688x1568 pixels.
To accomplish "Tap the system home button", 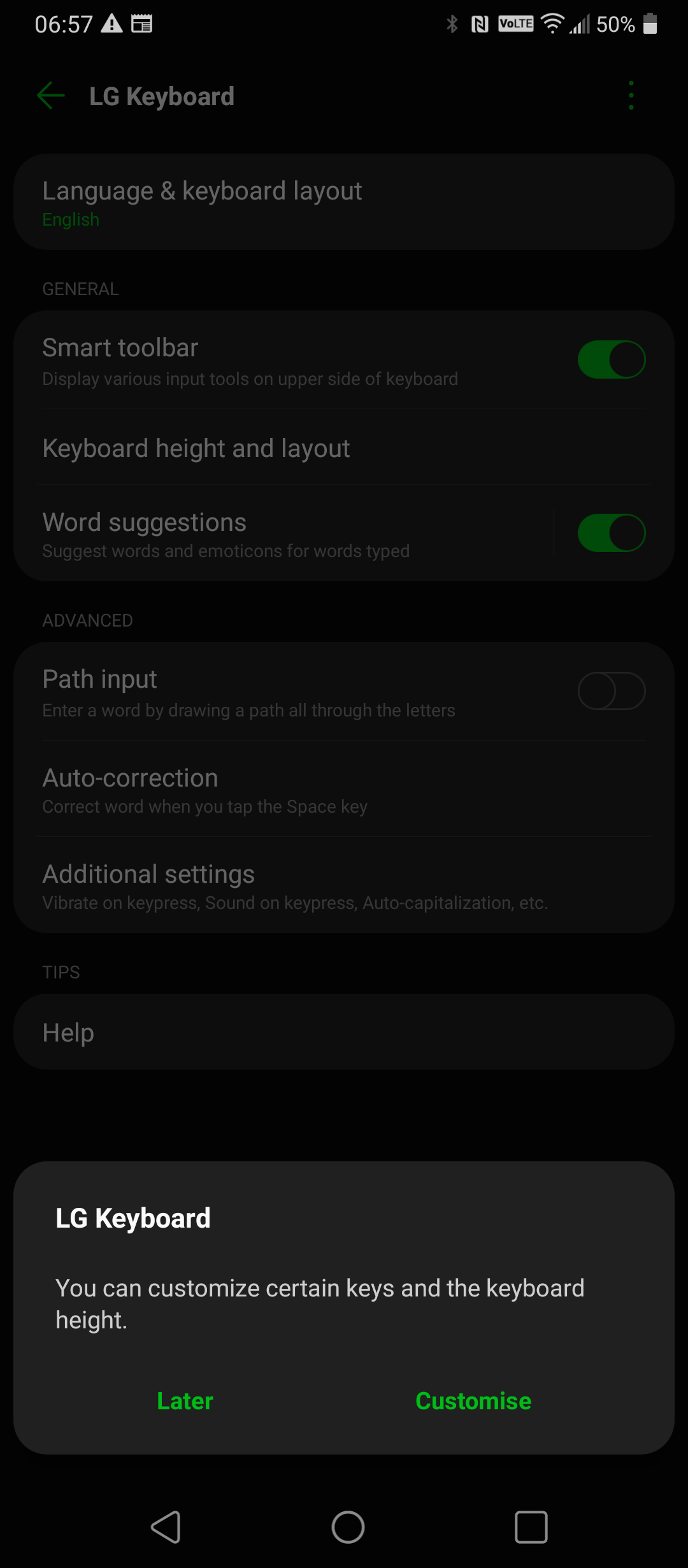I will (x=348, y=1527).
